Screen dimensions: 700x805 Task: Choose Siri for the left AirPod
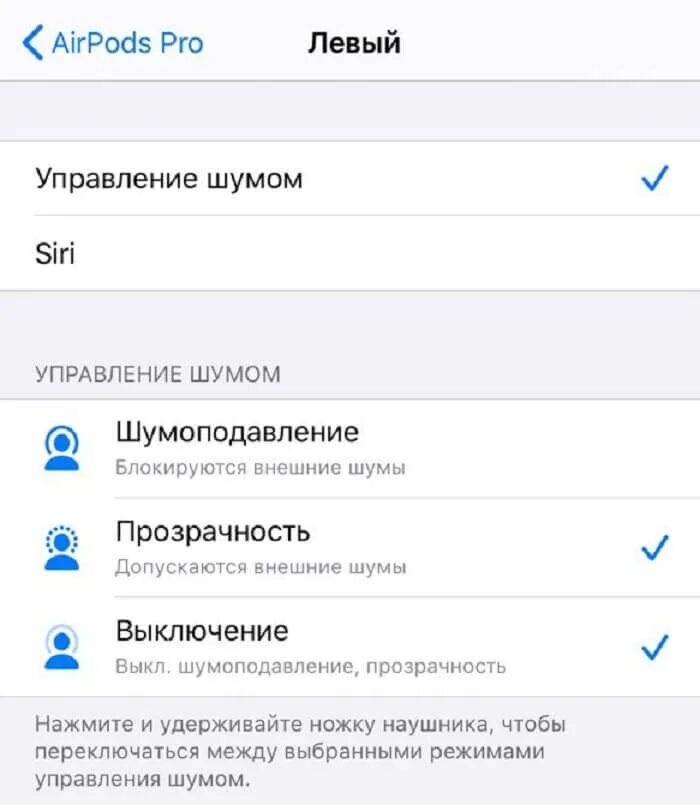350,253
